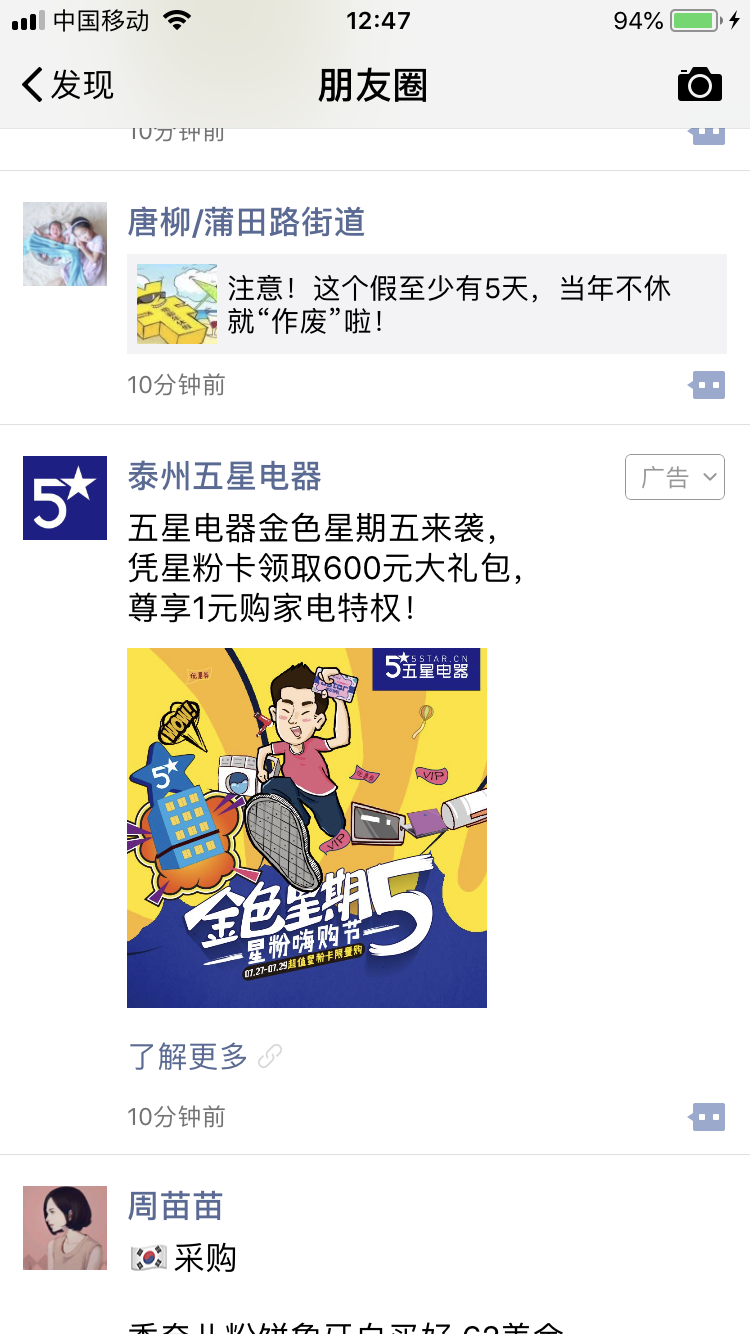Open comment menu under 唐柳's post
This screenshot has height=1334, width=750.
708,385
